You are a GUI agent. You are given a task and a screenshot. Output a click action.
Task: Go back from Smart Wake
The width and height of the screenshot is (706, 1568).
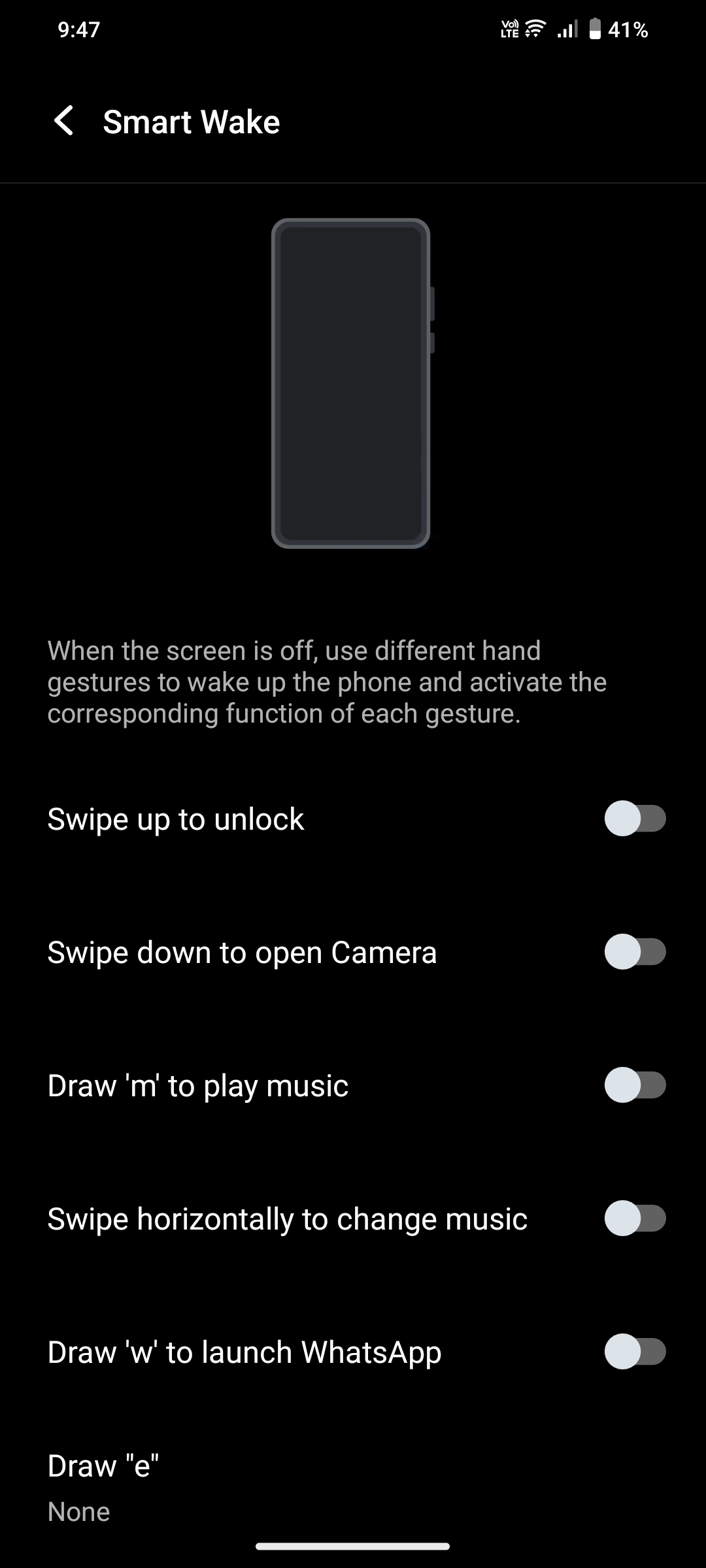click(x=64, y=122)
